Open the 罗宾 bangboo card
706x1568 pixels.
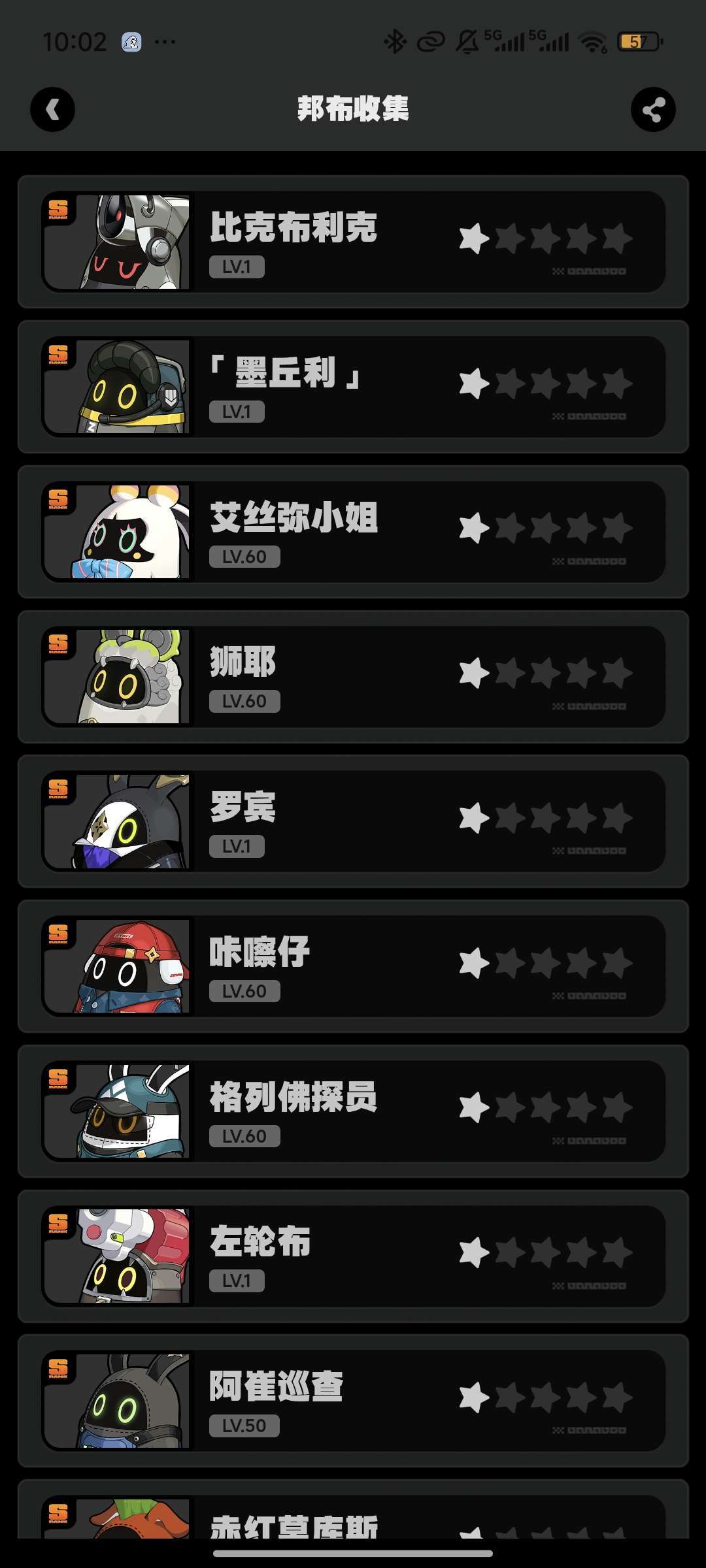[353, 821]
